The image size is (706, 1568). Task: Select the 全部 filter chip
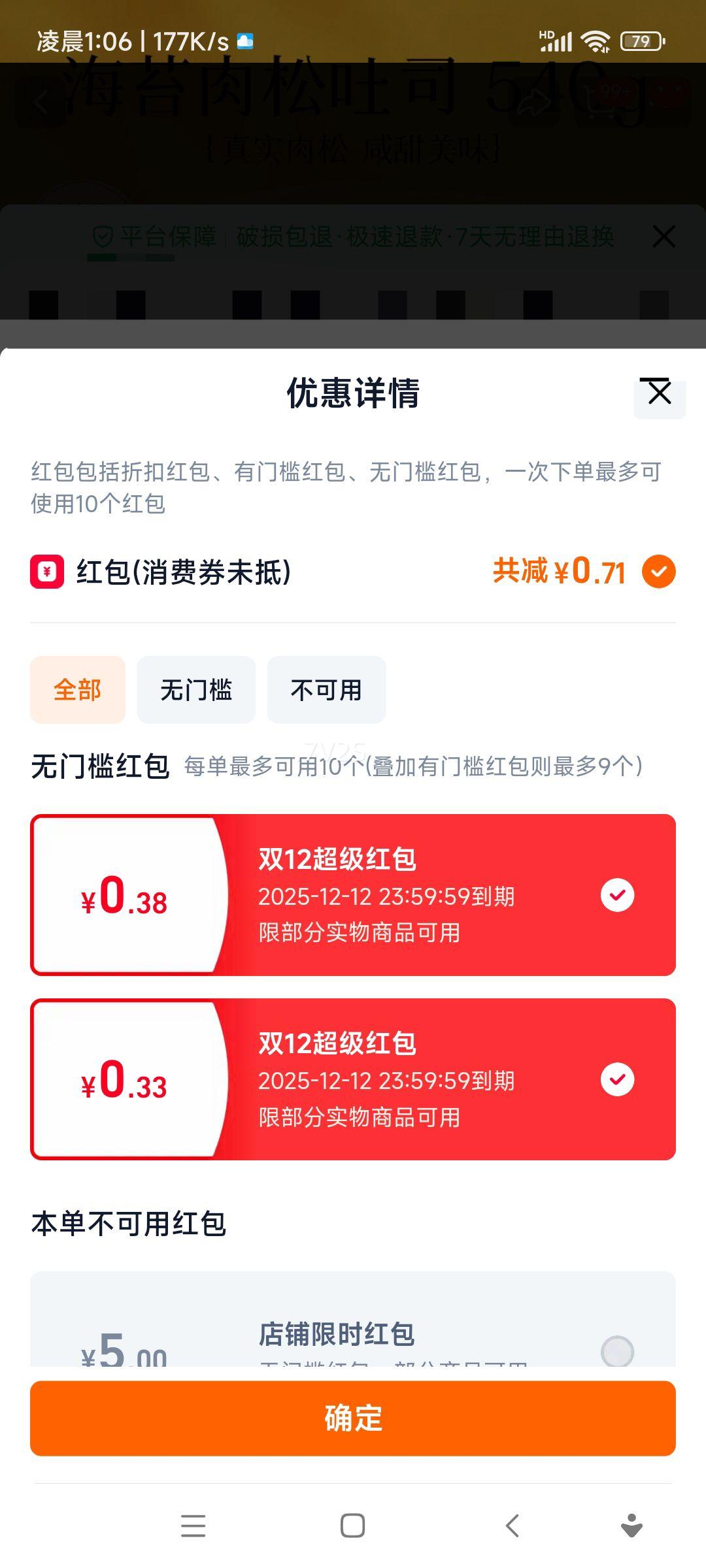coord(78,690)
